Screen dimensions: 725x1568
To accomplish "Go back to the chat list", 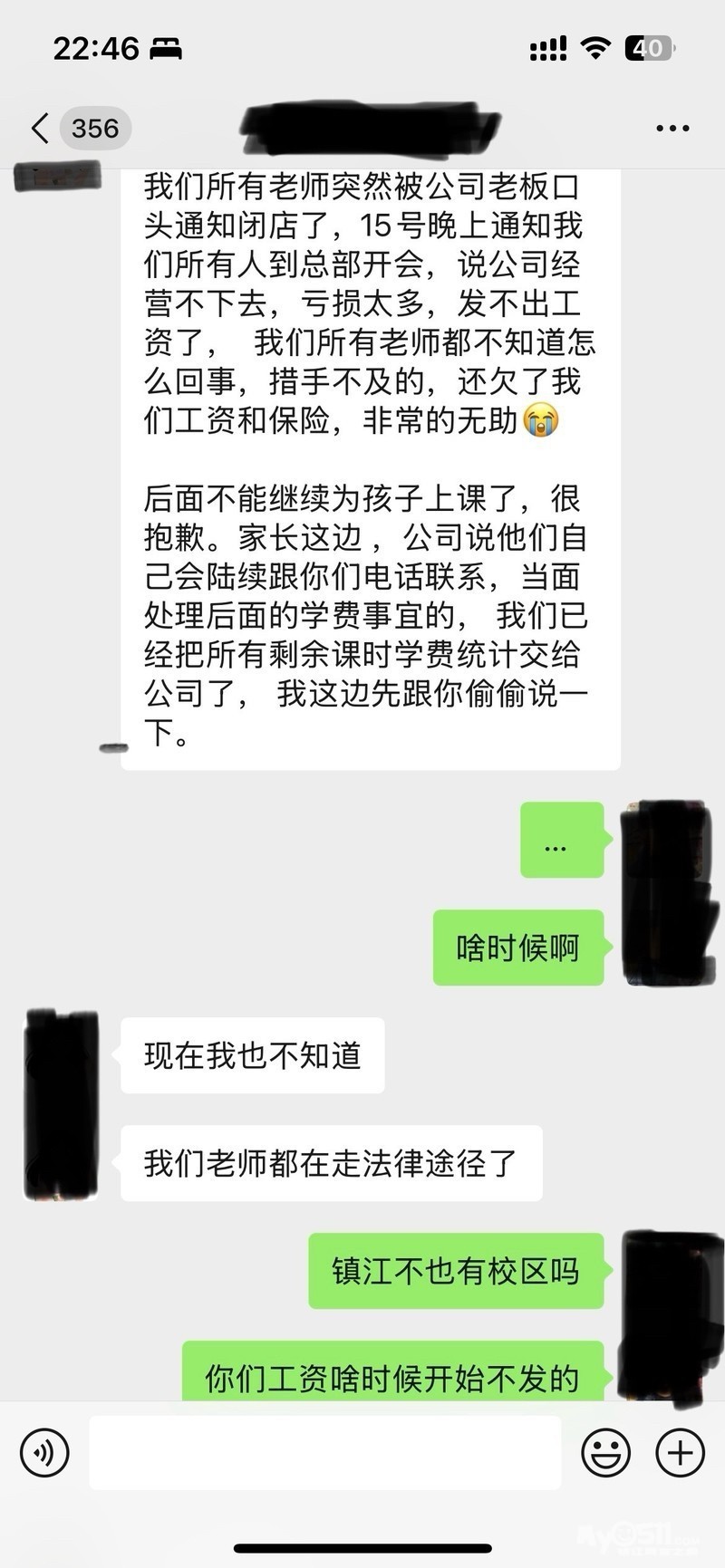I will (x=40, y=129).
